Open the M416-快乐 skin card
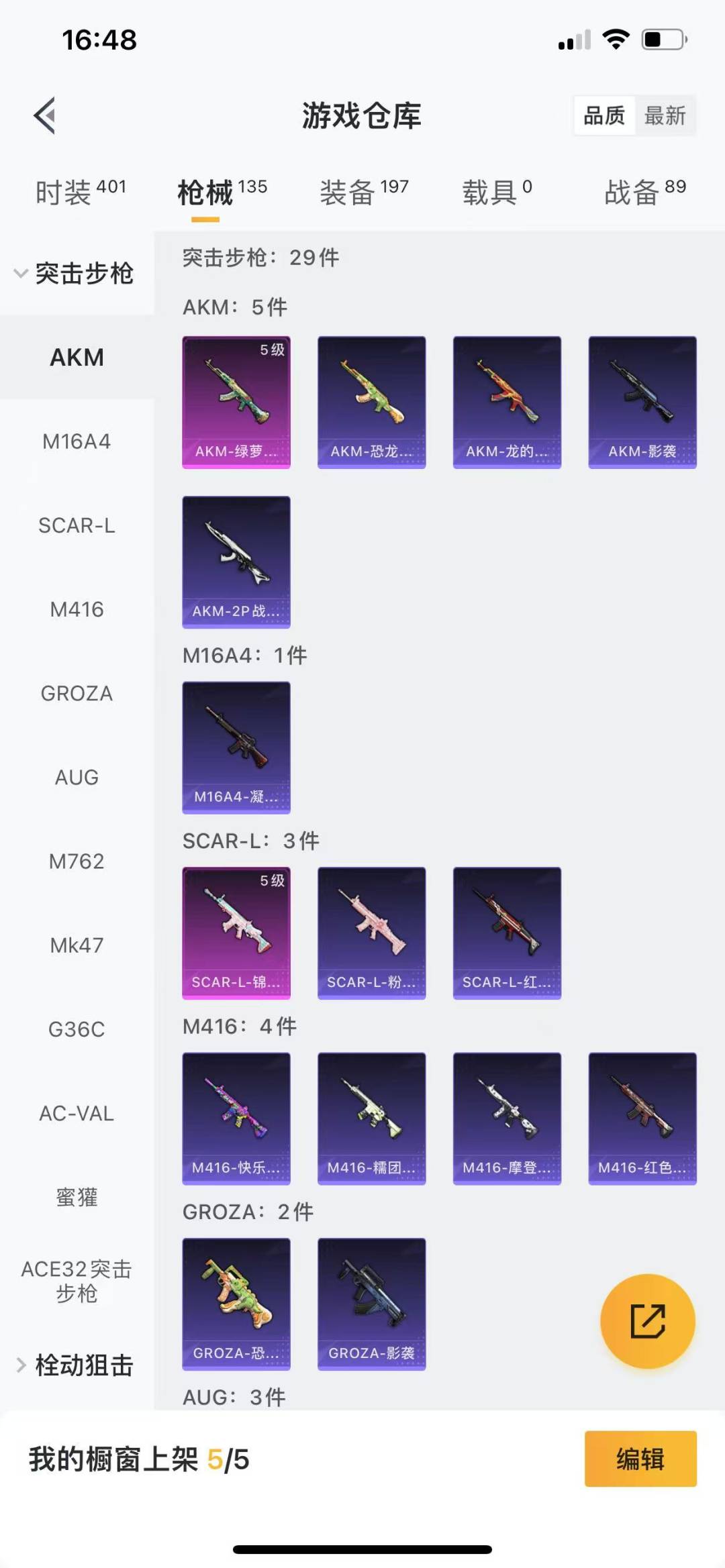 (236, 1118)
